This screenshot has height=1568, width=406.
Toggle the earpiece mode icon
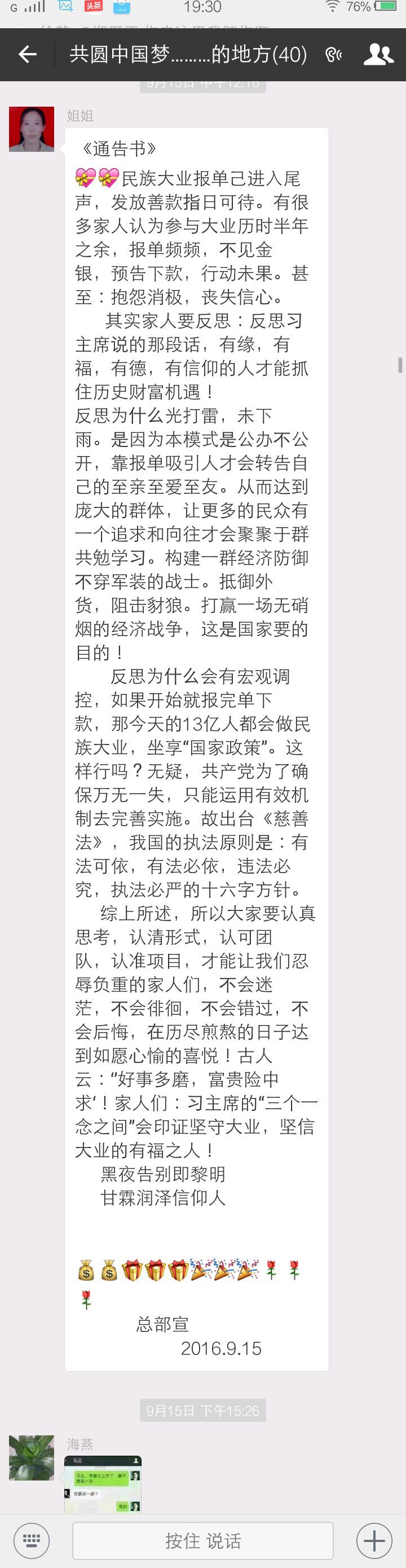click(x=333, y=55)
